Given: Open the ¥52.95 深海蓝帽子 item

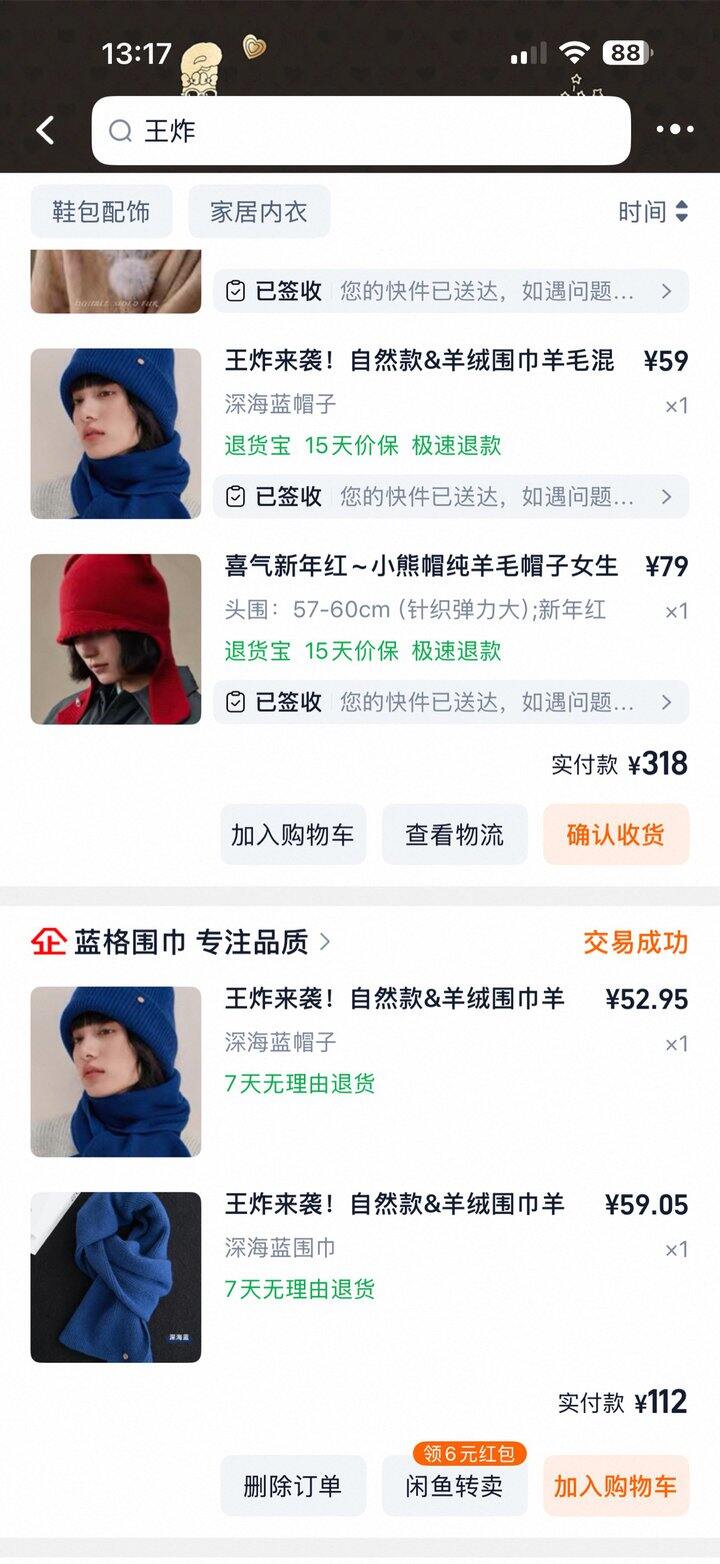Looking at the screenshot, I should pyautogui.click(x=394, y=1000).
